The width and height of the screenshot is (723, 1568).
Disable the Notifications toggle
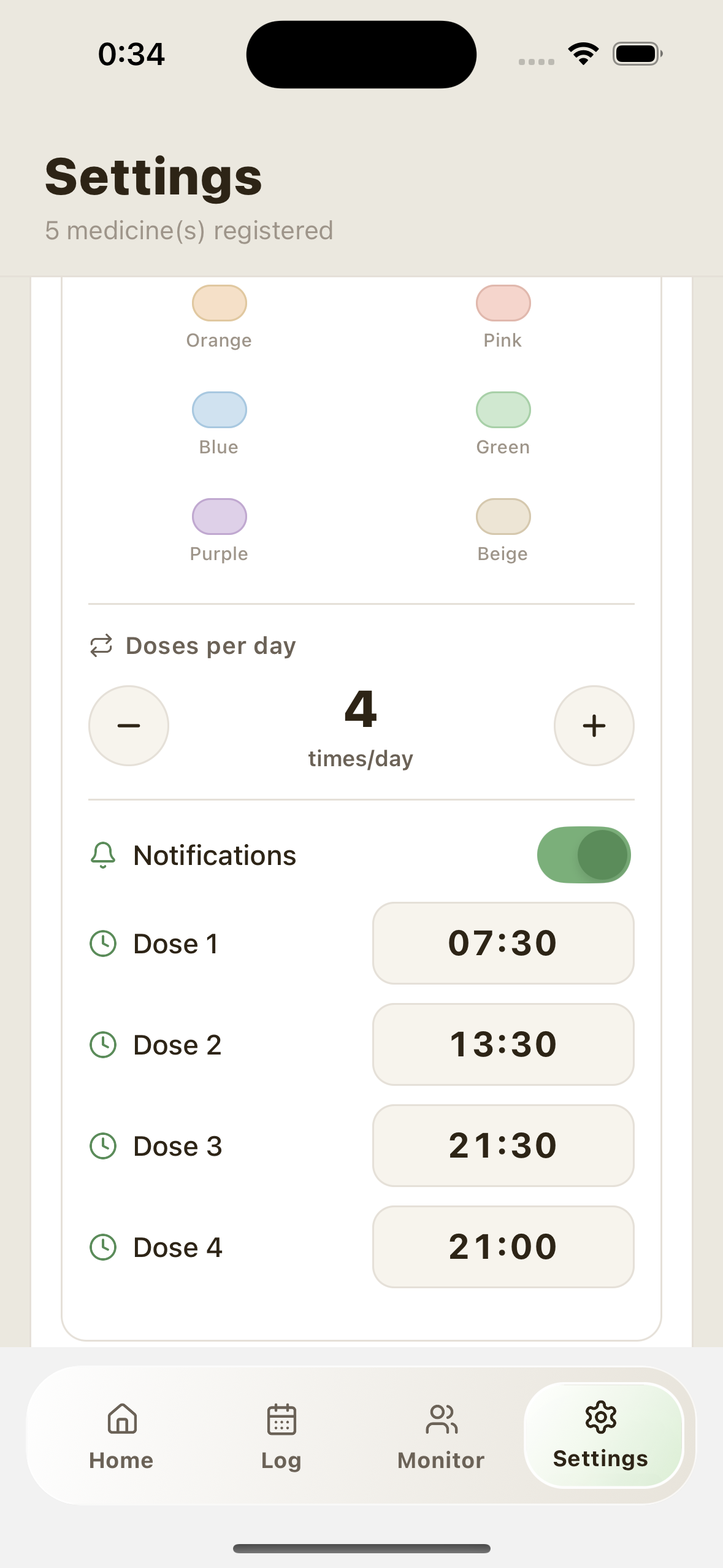[x=583, y=854]
